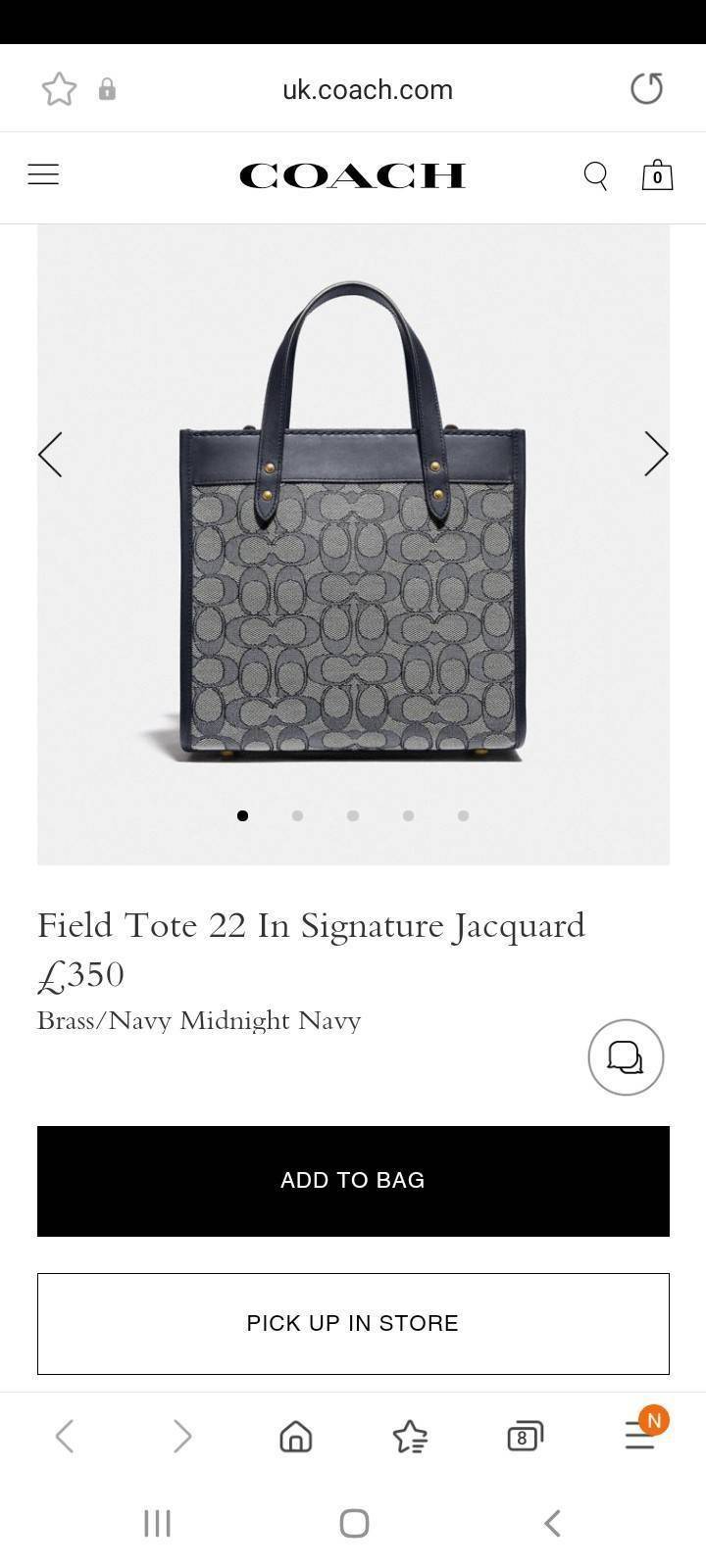Show the previous product photo
This screenshot has height=1568, width=706.
tap(51, 454)
